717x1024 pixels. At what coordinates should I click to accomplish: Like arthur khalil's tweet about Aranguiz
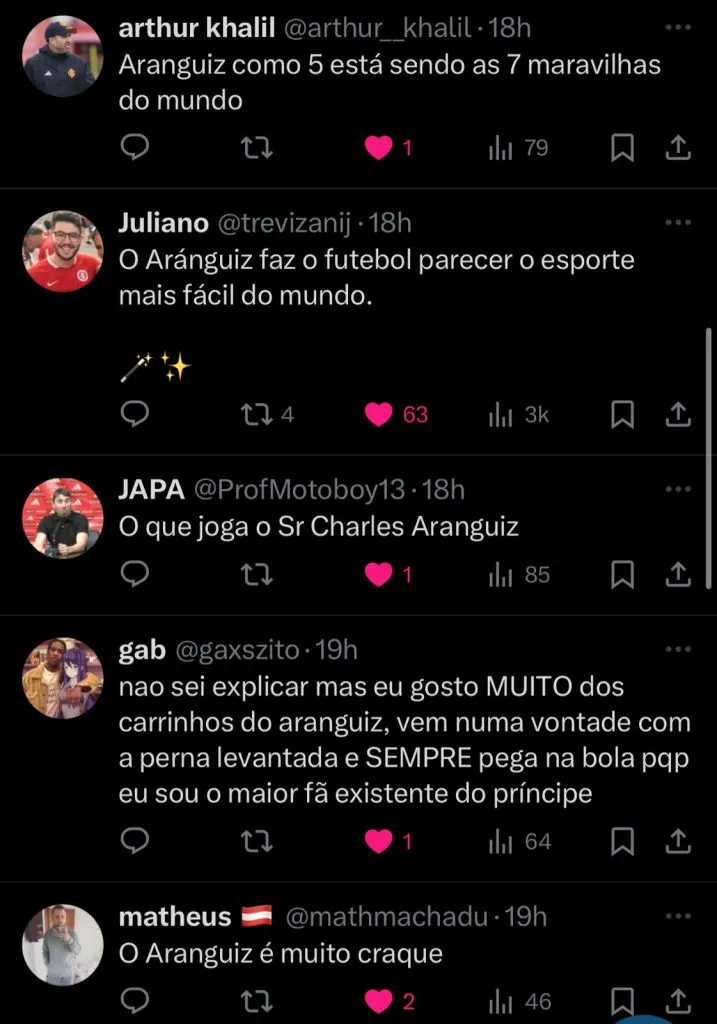click(378, 148)
